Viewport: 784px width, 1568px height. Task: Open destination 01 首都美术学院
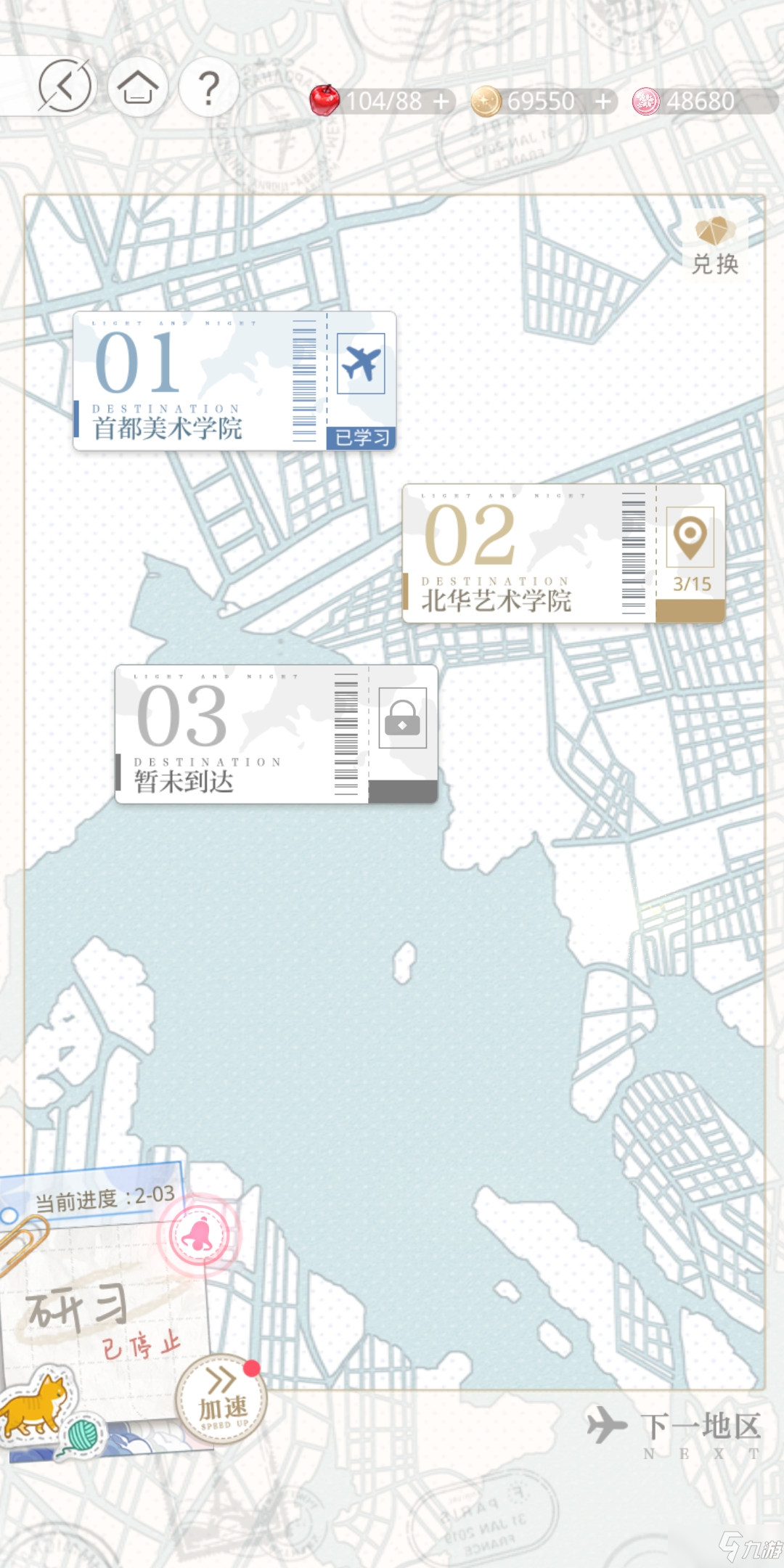234,381
